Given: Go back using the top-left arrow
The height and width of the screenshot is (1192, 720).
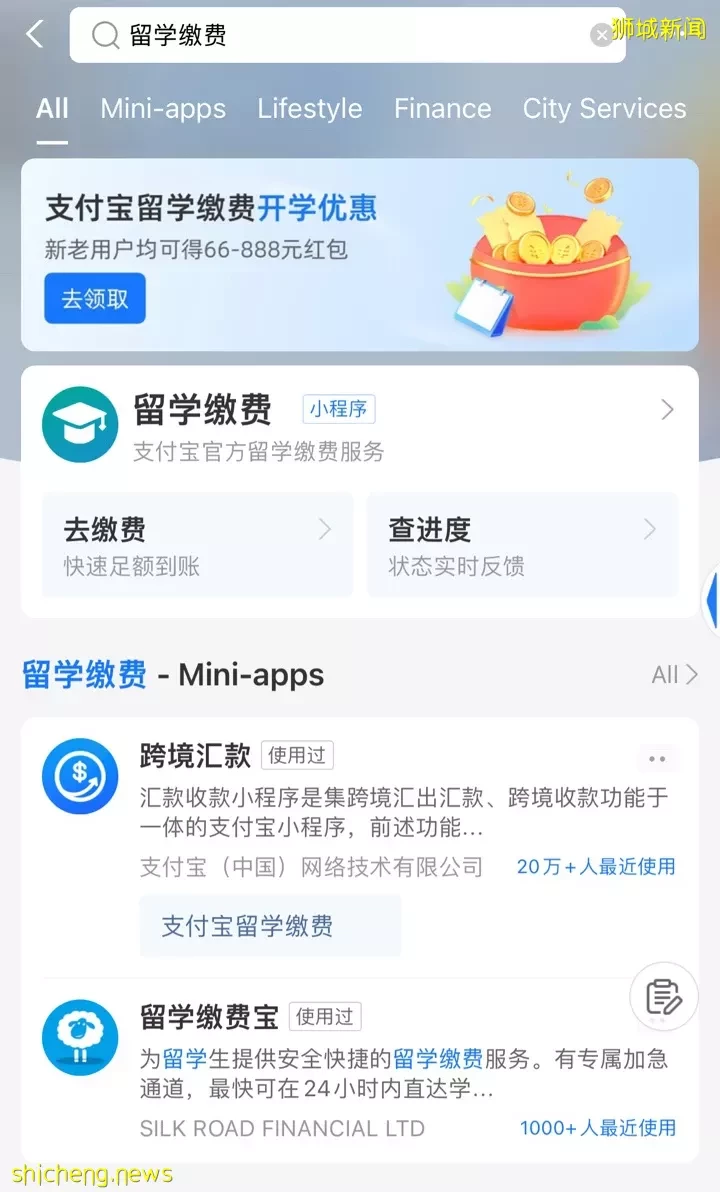Looking at the screenshot, I should (x=35, y=35).
